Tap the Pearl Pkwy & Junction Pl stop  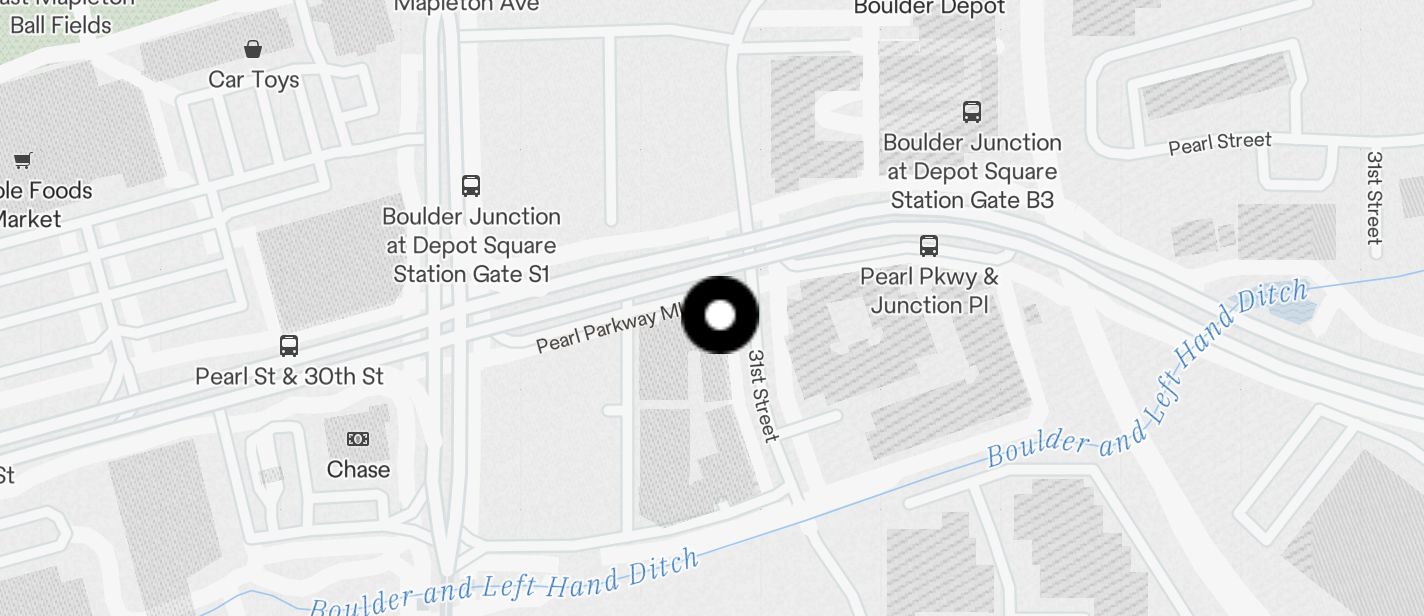(929, 245)
